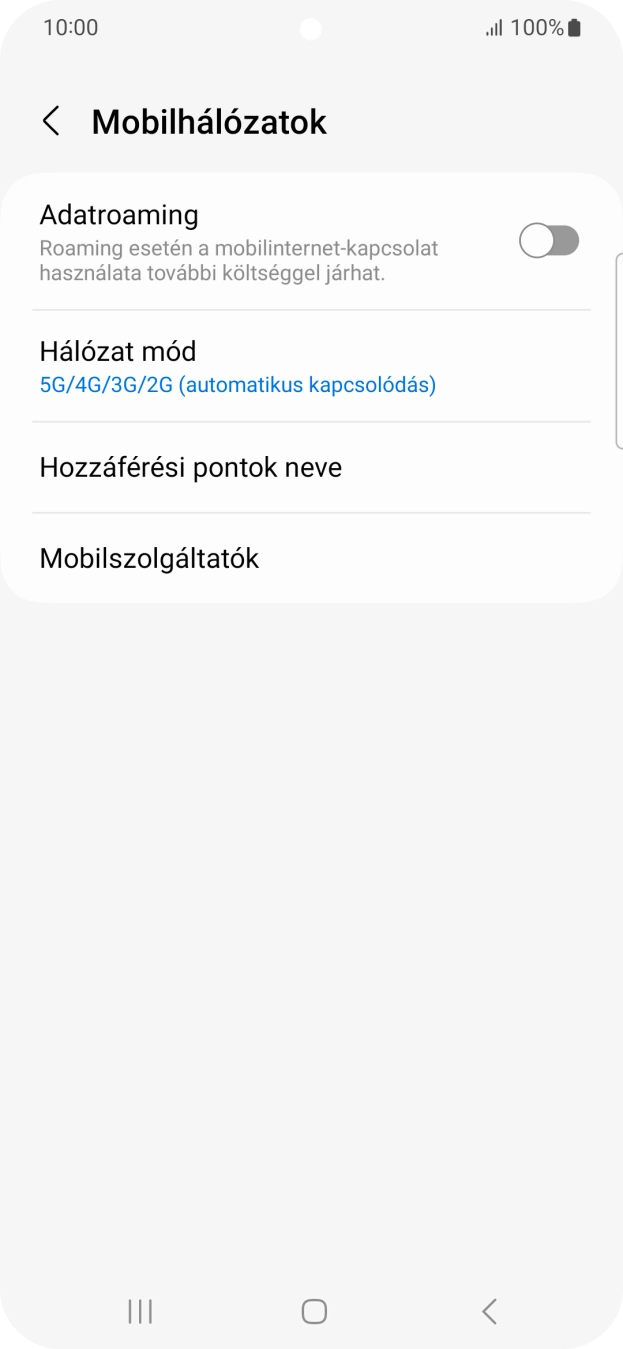Go back from Mobilhálózatok screen

point(51,122)
